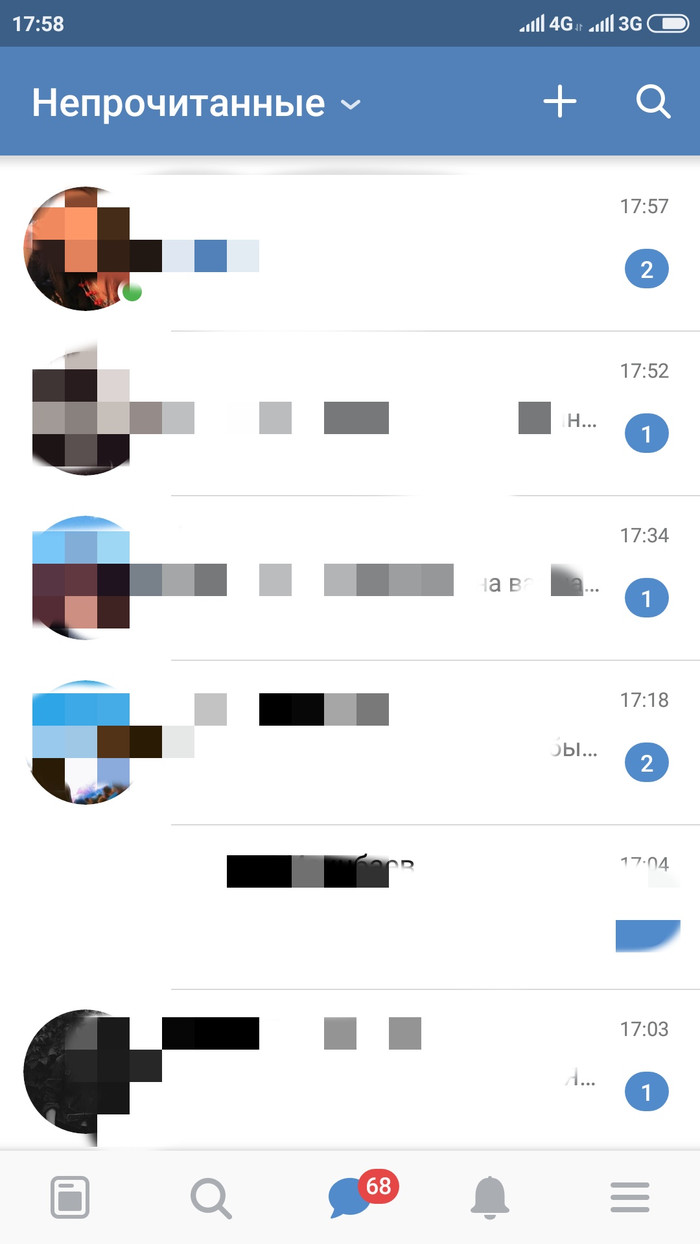Expand the Непрочитанные filter dropdown
Image resolution: width=700 pixels, height=1244 pixels.
(196, 103)
